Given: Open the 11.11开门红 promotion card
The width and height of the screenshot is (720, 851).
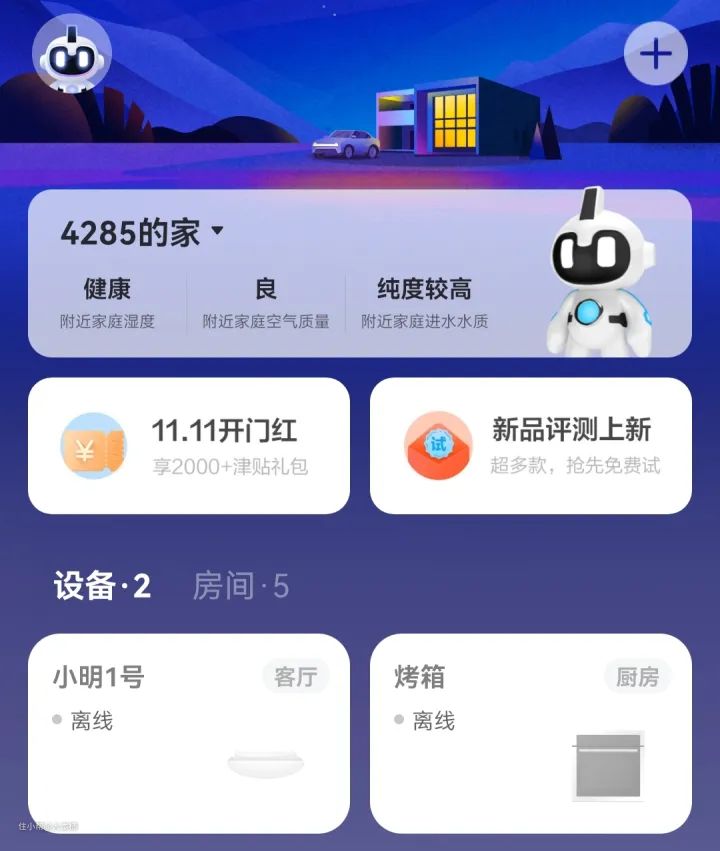Looking at the screenshot, I should [x=189, y=445].
